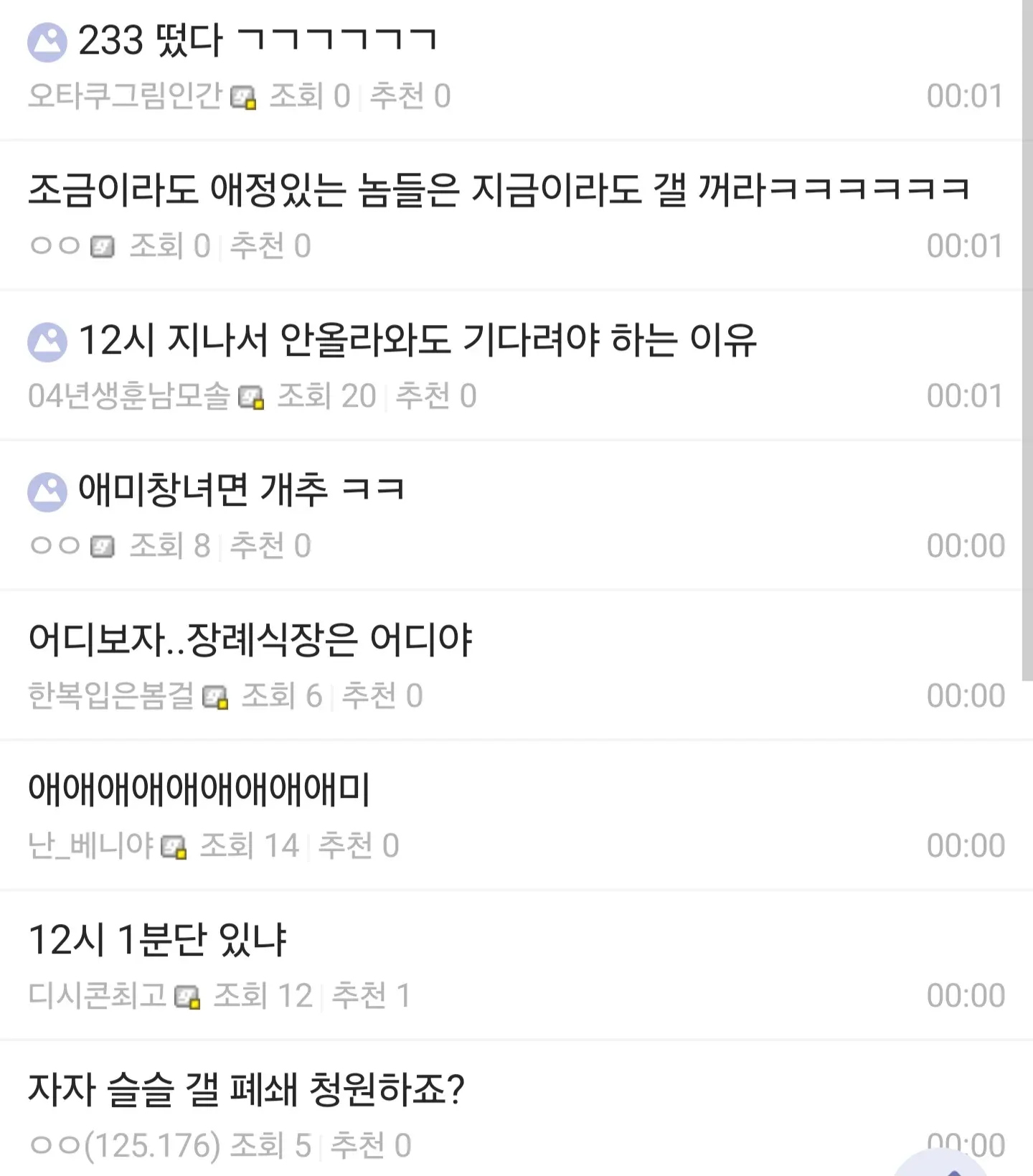Click the gallog icon next to ㅇㅇ under the 애정있는 놈들 post
The height and width of the screenshot is (1176, 1033).
[102, 245]
